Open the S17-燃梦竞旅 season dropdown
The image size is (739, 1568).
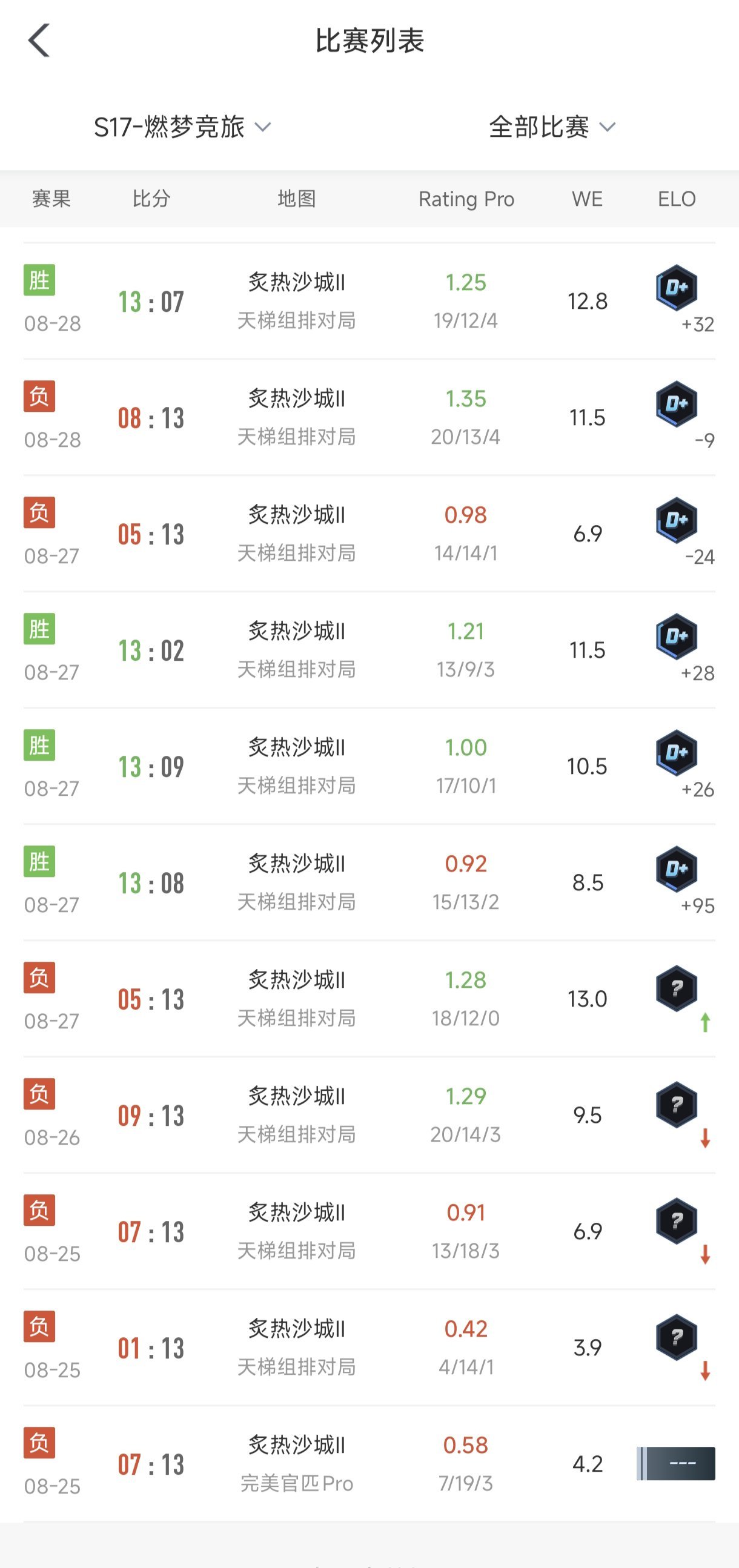tap(182, 127)
